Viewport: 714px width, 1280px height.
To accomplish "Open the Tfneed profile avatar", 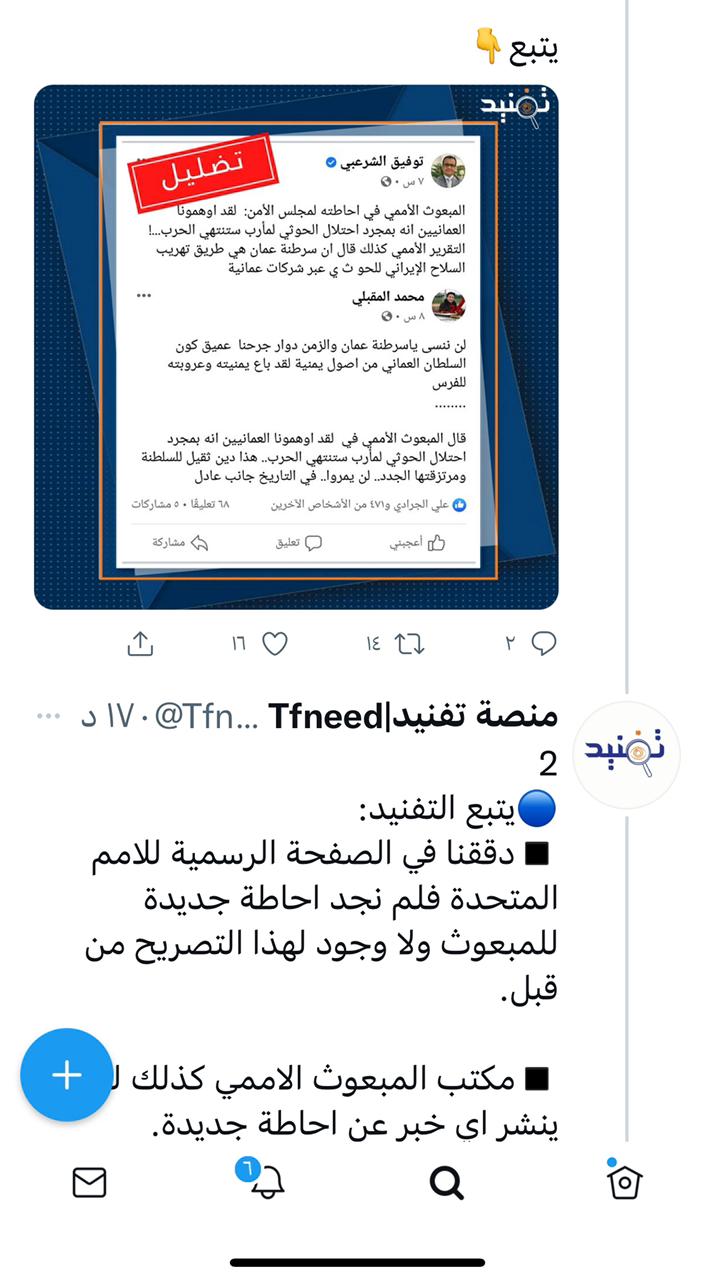I will [x=628, y=753].
